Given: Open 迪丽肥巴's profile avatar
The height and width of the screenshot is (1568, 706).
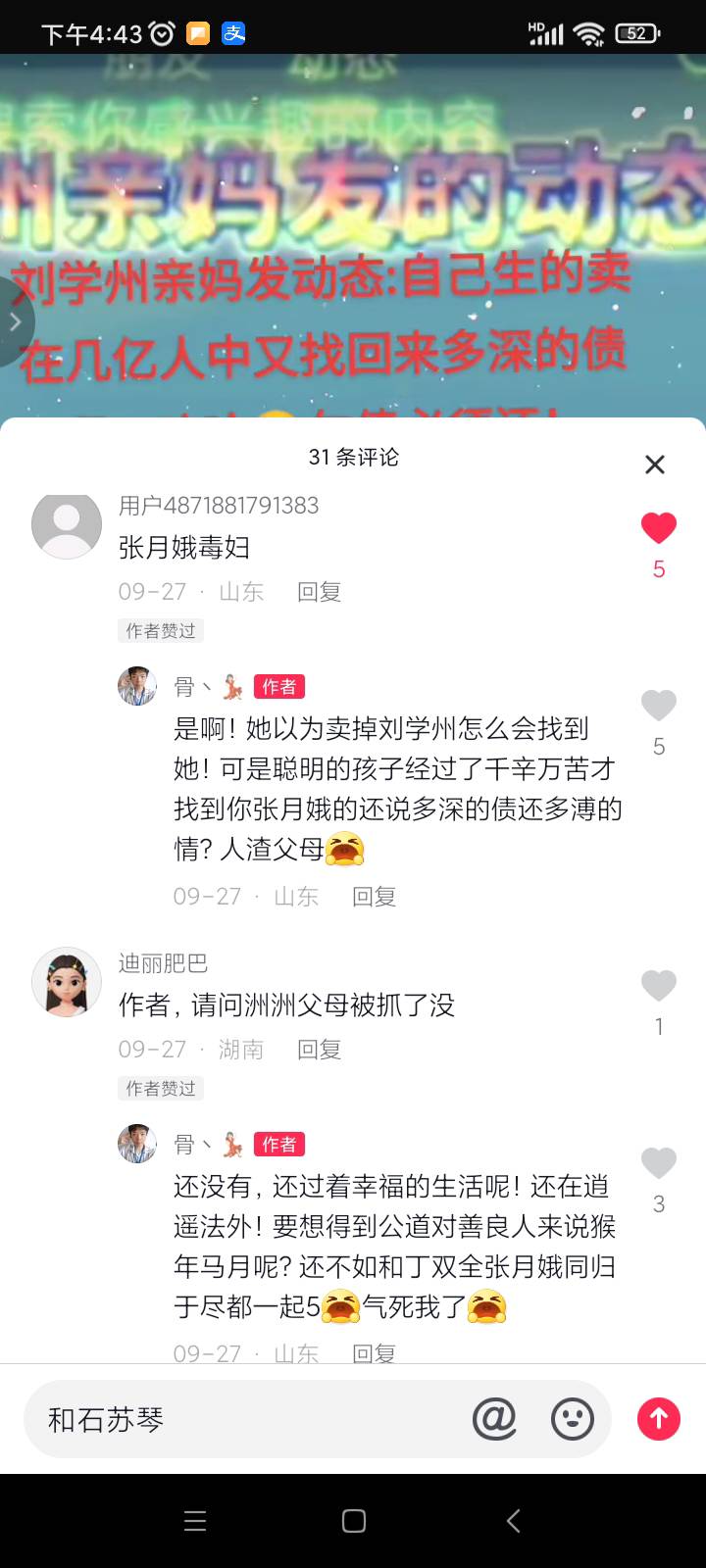Looking at the screenshot, I should [x=67, y=982].
